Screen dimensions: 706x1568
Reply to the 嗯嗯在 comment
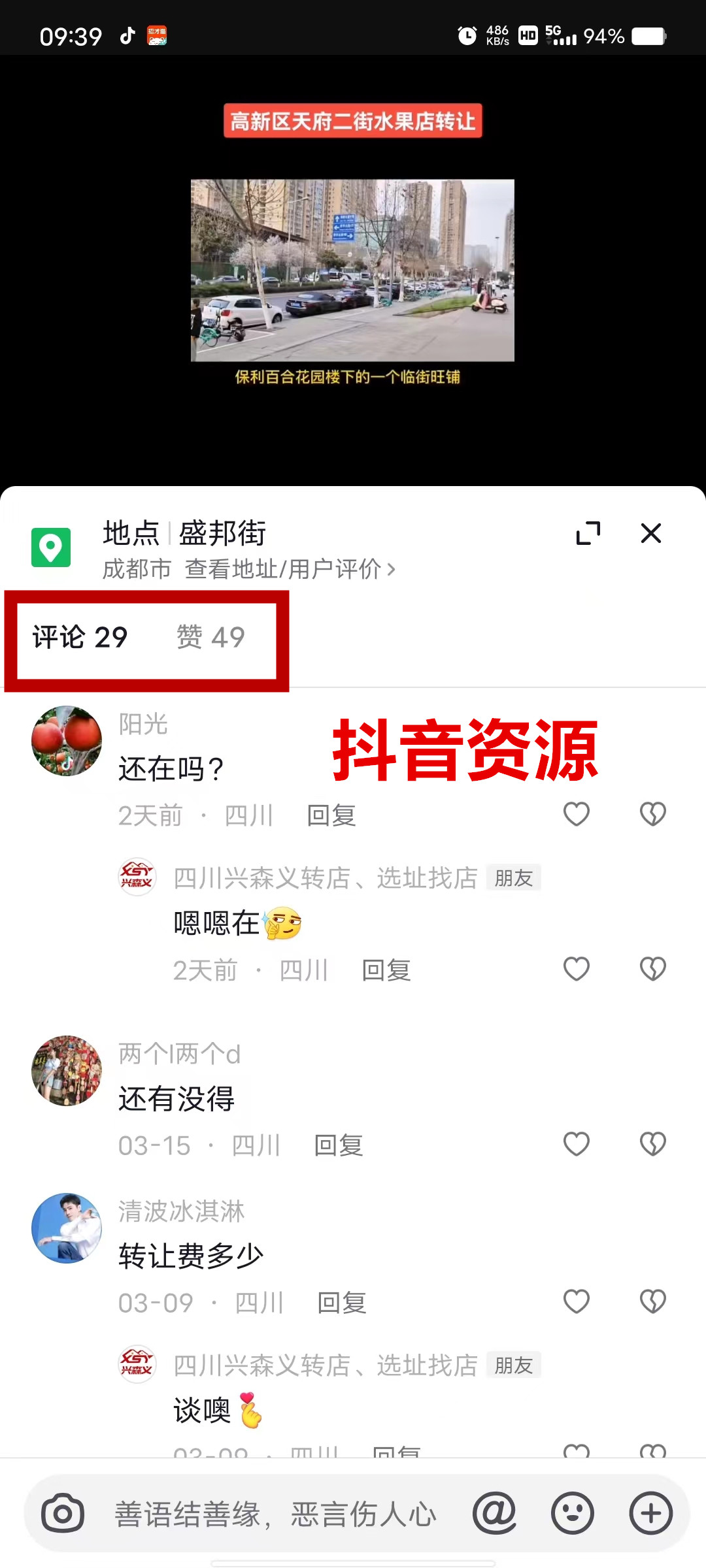(x=386, y=970)
